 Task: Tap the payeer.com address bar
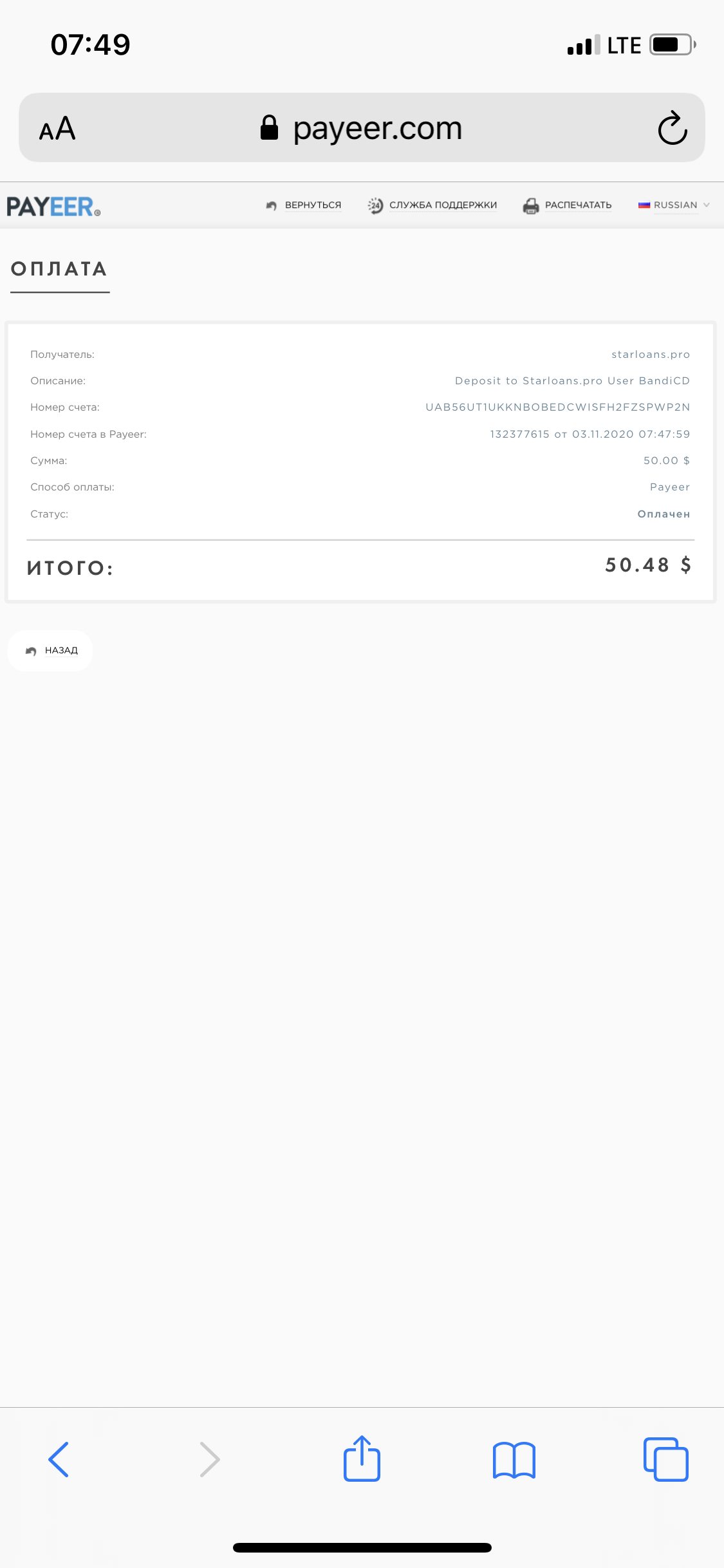(x=362, y=128)
